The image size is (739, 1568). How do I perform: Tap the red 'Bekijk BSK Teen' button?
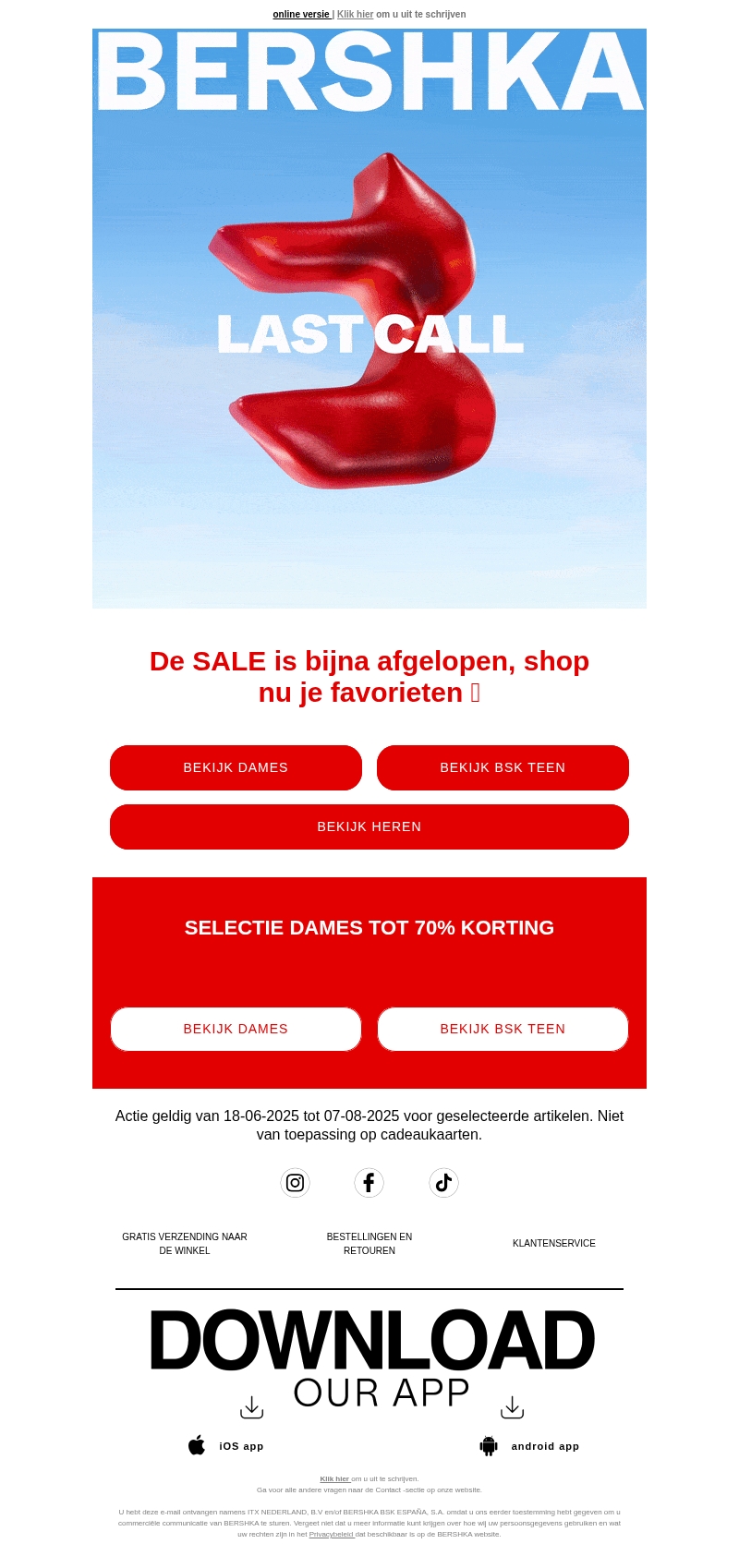tap(503, 767)
